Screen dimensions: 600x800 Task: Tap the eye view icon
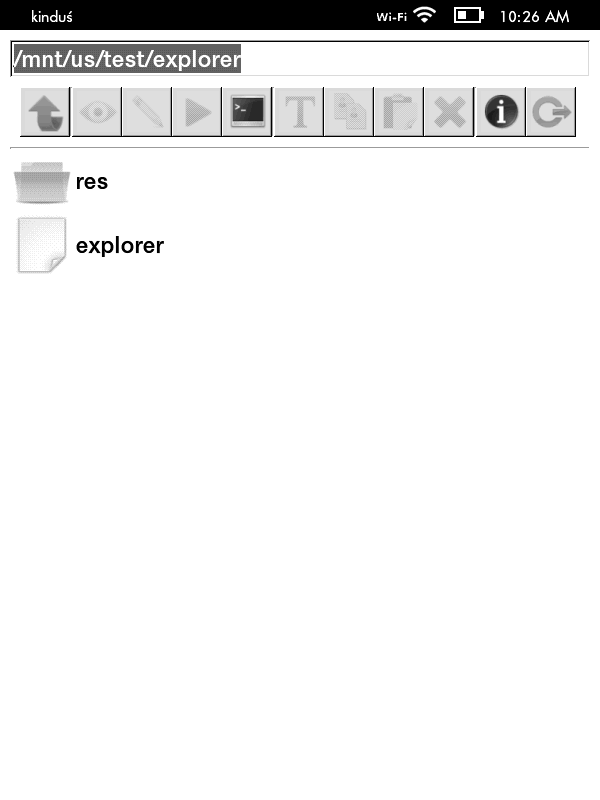tap(96, 112)
